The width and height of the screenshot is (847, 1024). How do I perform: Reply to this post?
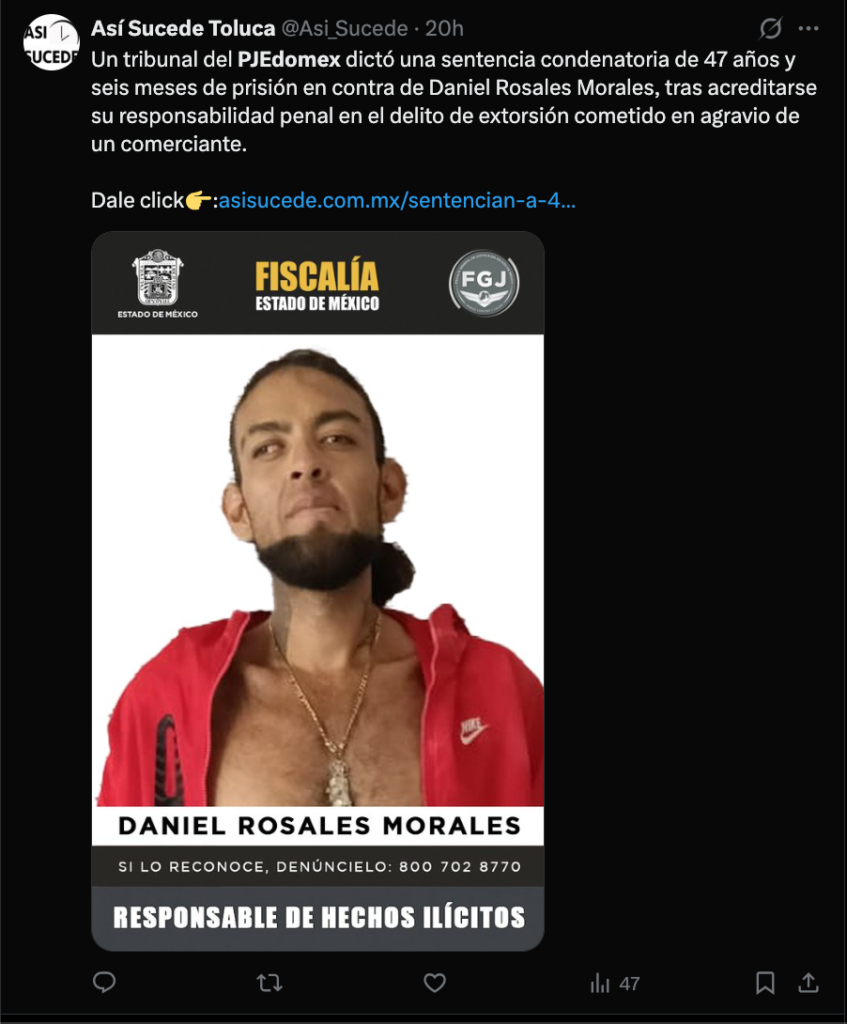(x=104, y=983)
